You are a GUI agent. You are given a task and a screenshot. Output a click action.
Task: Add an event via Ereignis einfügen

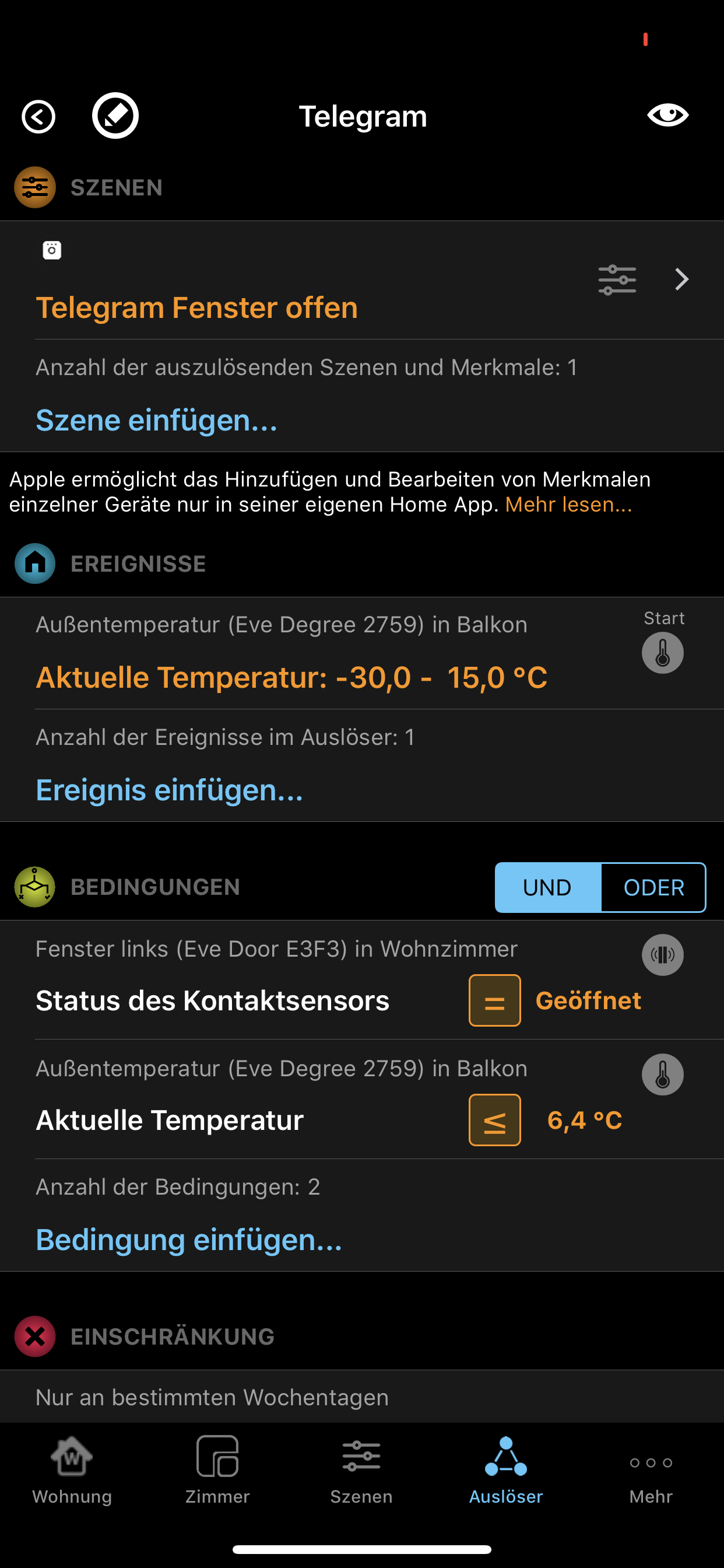(x=169, y=790)
